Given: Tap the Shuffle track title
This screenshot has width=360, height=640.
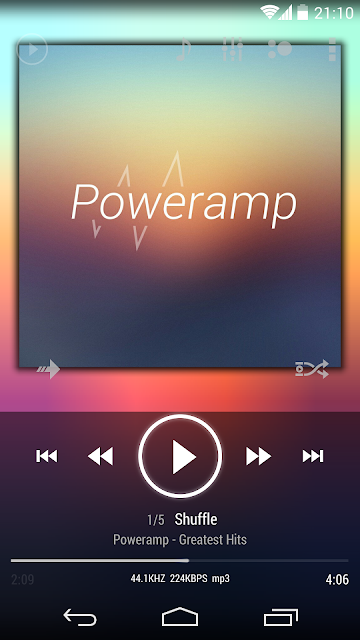Looking at the screenshot, I should (196, 520).
